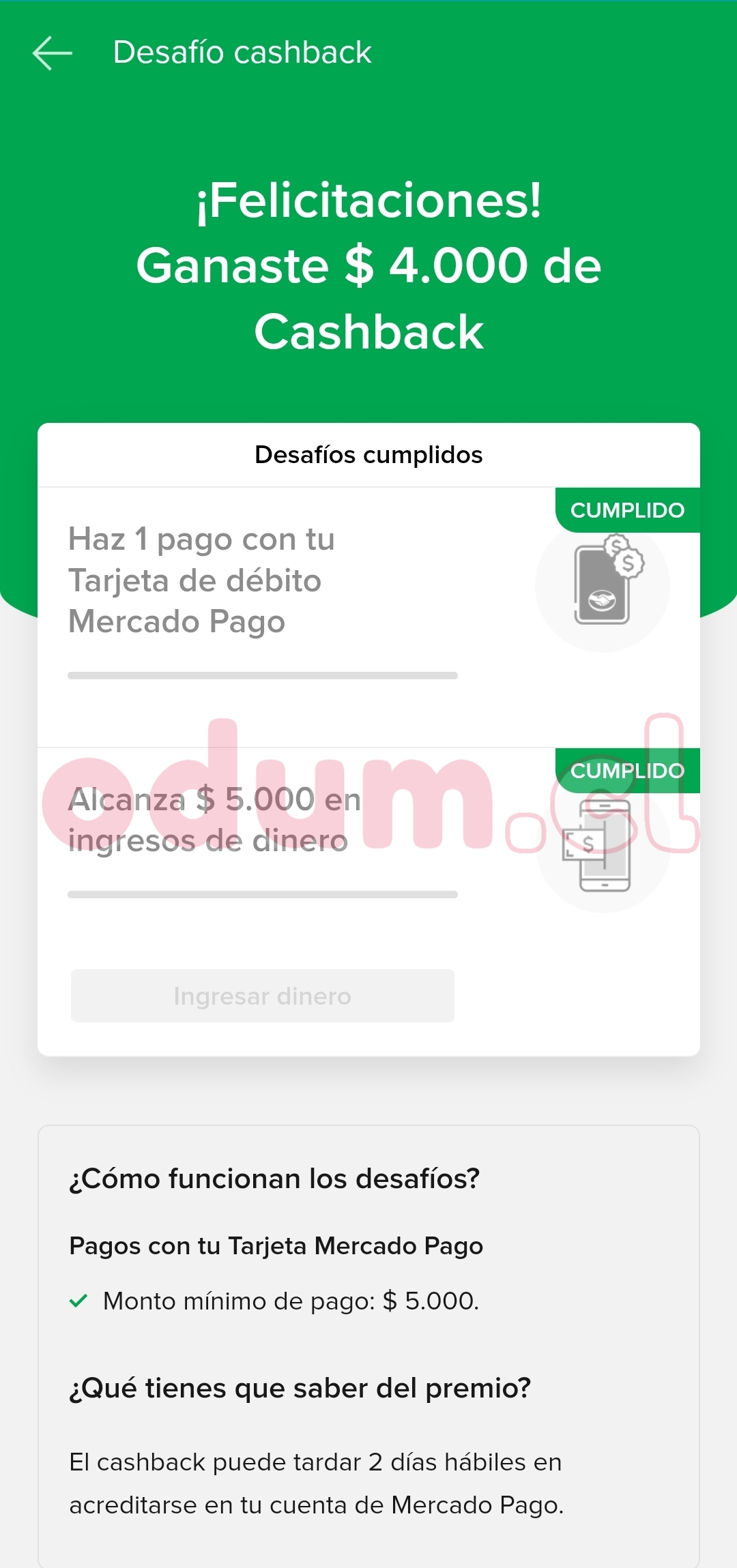Tap the Ingresar dinero button
This screenshot has height=1568, width=737.
tap(263, 996)
